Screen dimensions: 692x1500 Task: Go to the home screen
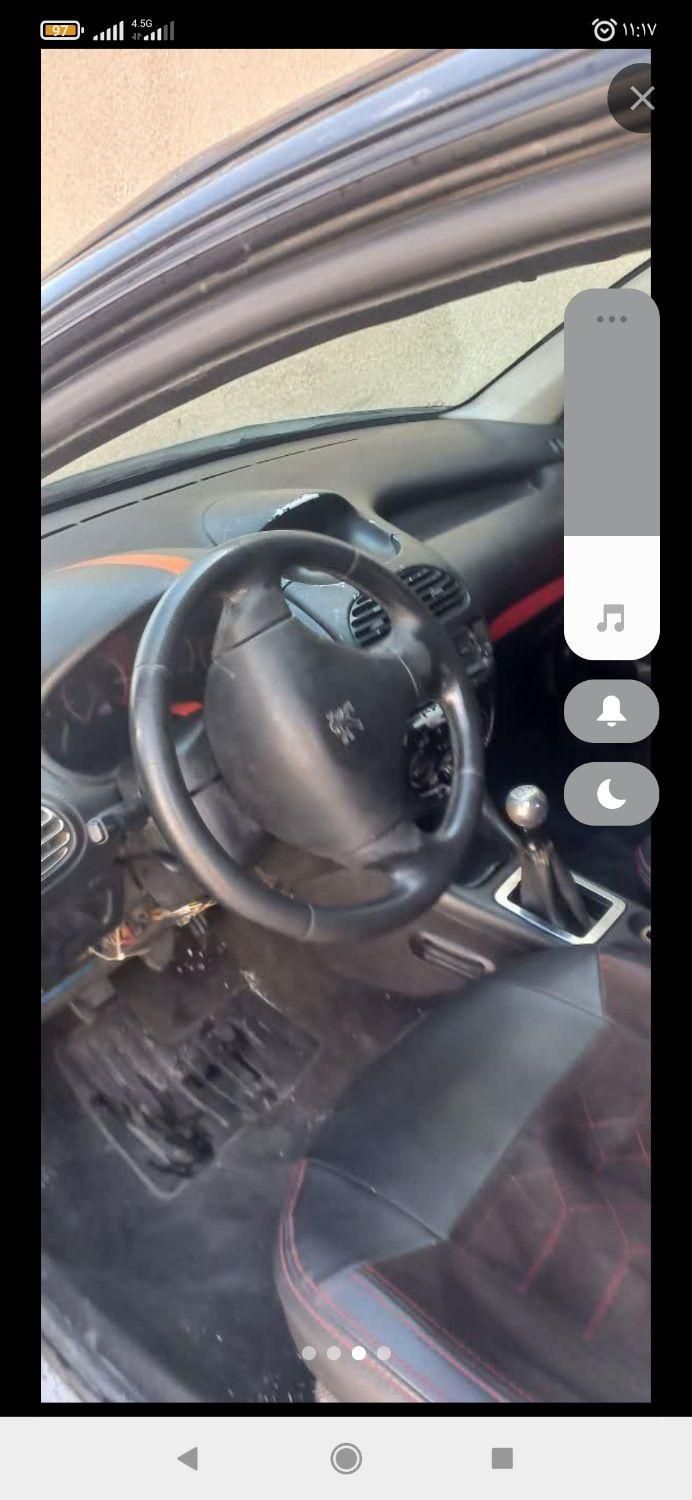(x=346, y=1458)
